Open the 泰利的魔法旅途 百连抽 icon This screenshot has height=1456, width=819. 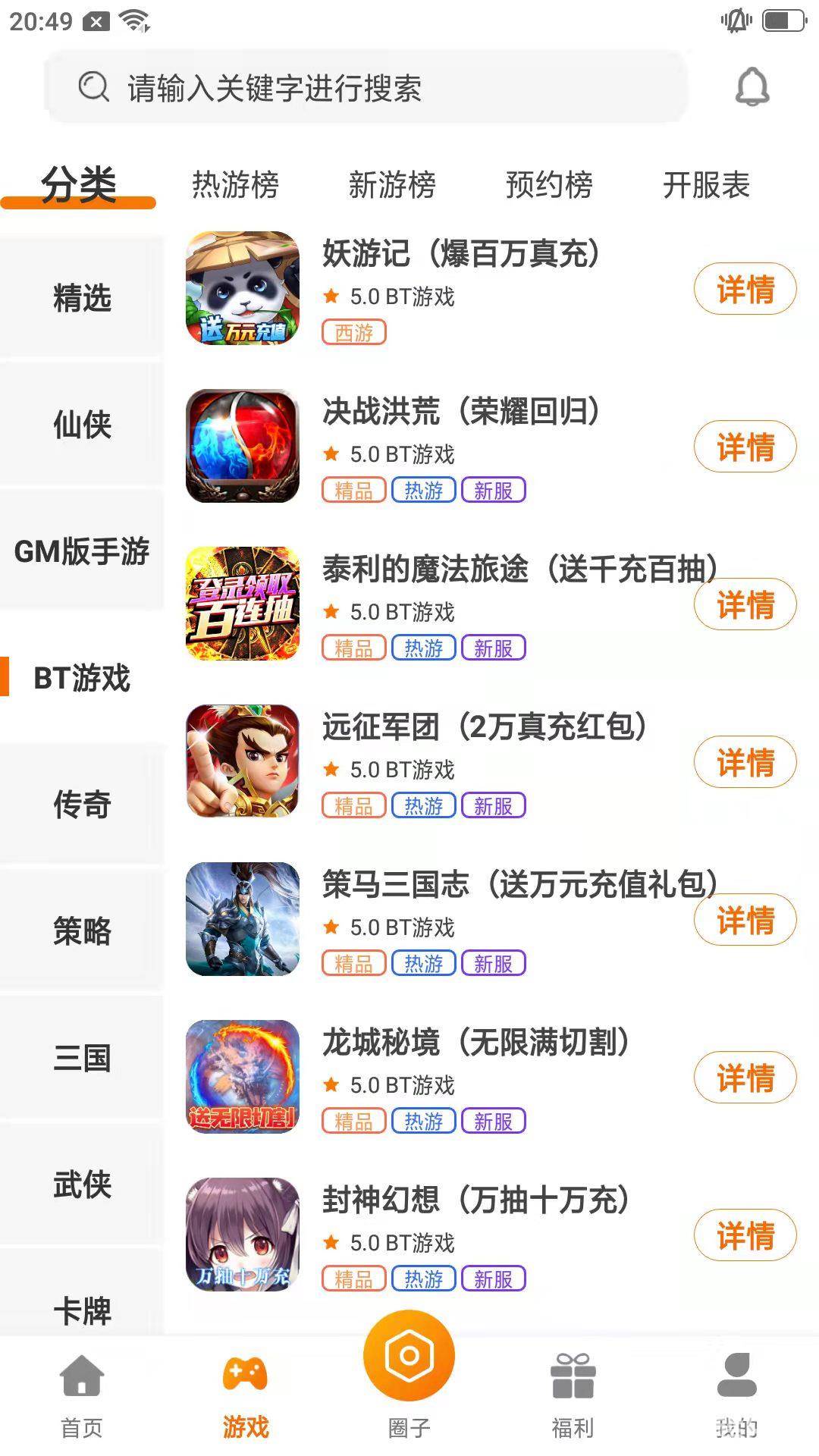point(241,604)
